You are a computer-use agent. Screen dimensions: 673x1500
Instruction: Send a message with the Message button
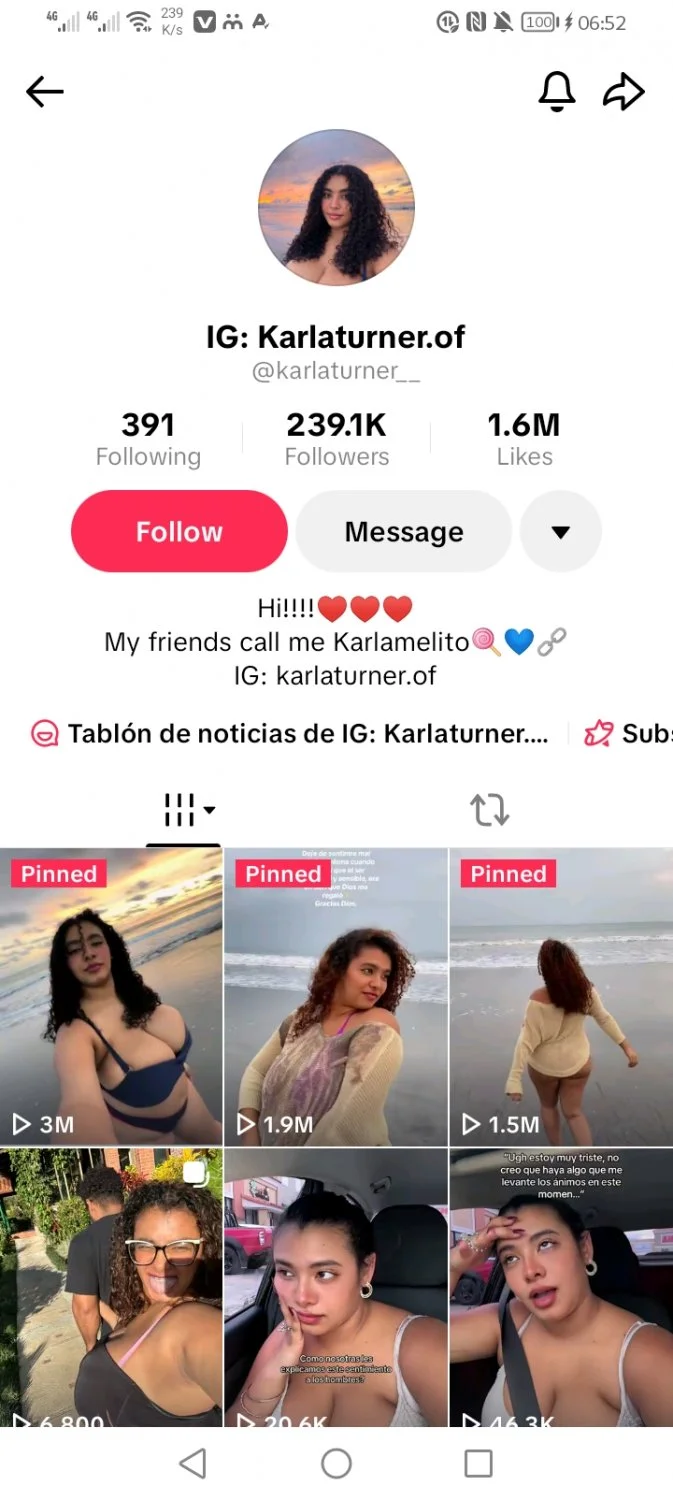tap(404, 531)
